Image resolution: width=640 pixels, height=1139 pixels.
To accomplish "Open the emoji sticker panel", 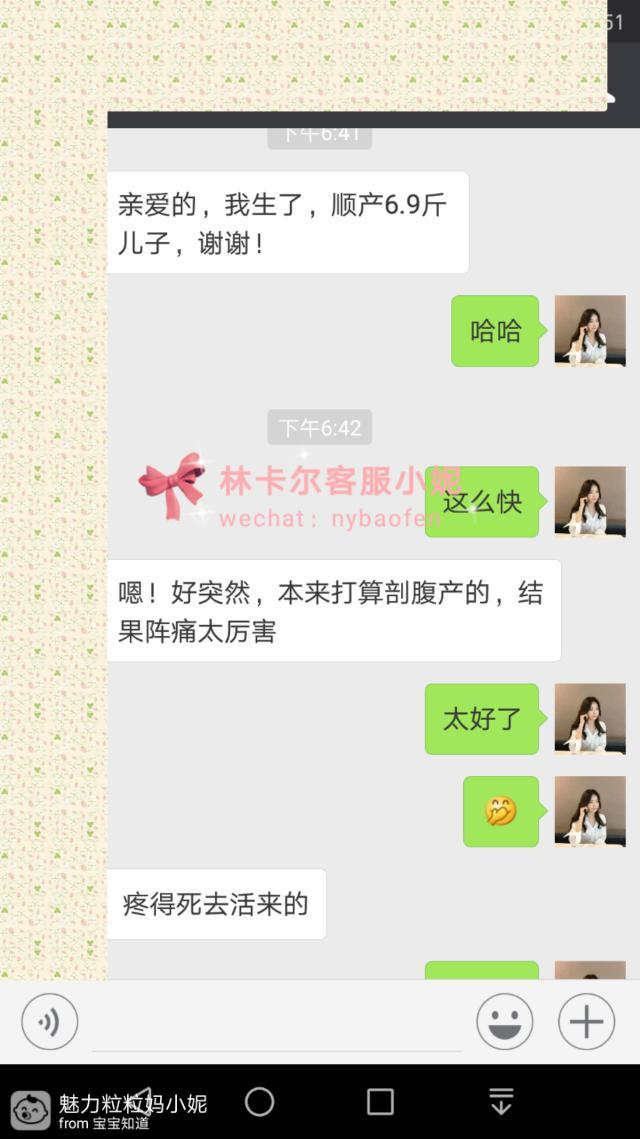I will pyautogui.click(x=504, y=1022).
